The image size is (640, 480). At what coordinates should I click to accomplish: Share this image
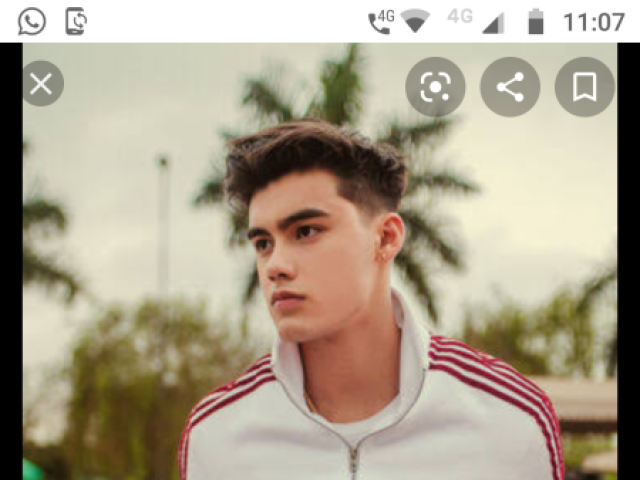510,87
